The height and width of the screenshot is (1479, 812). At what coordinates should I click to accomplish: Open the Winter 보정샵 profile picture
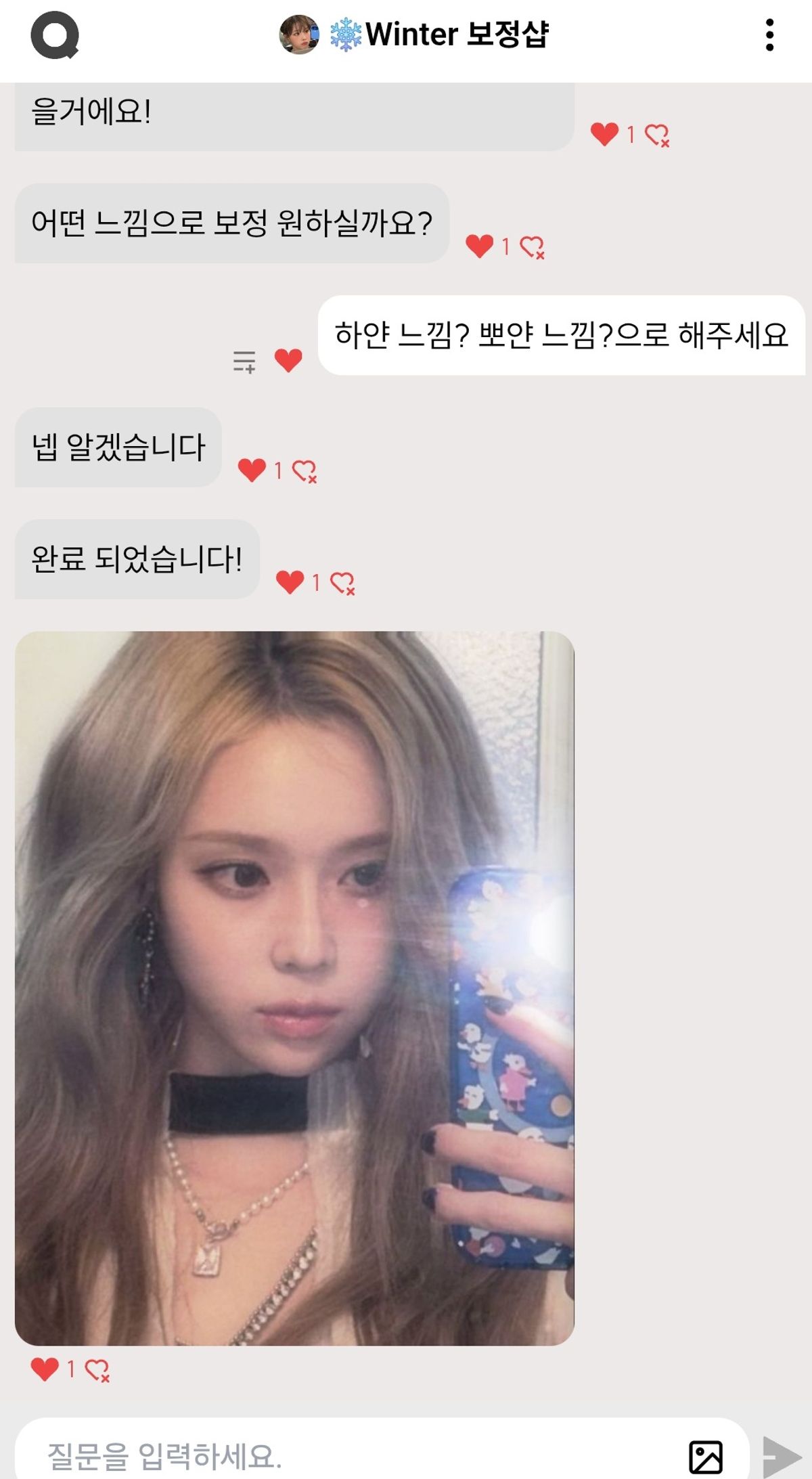tap(299, 35)
